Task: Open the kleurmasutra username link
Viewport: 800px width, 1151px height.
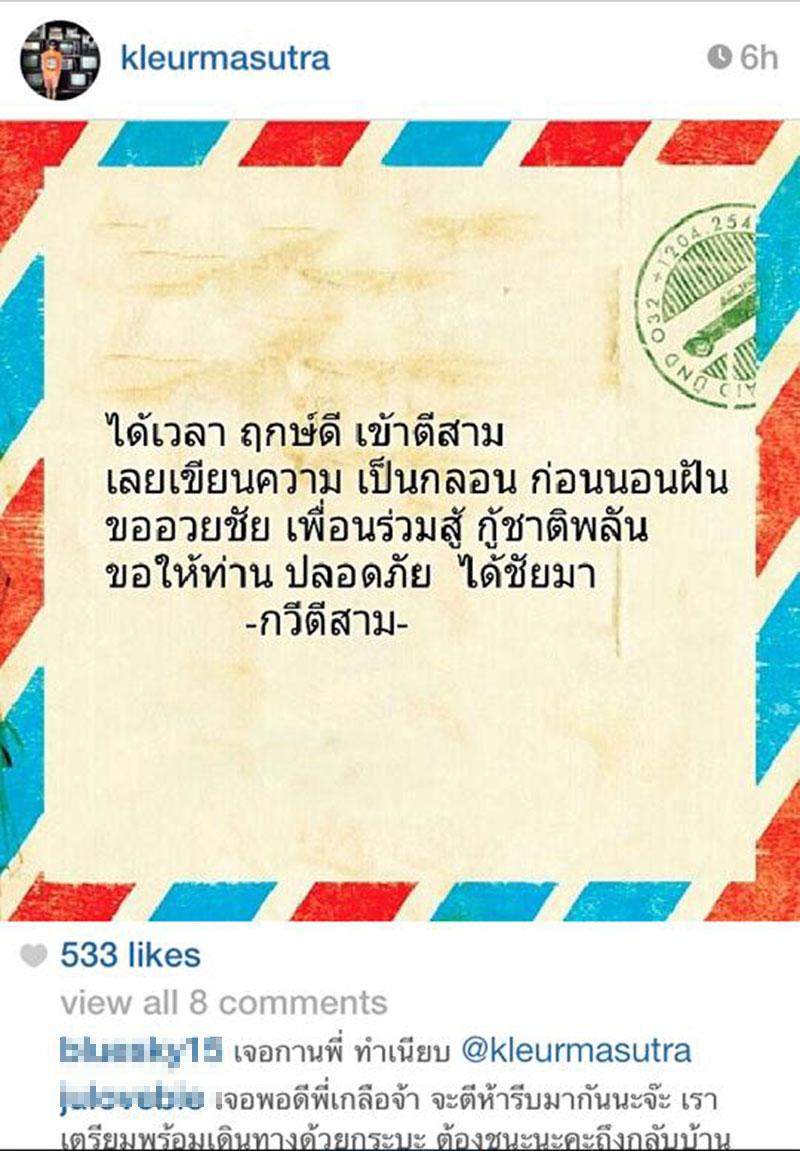Action: pyautogui.click(x=224, y=58)
